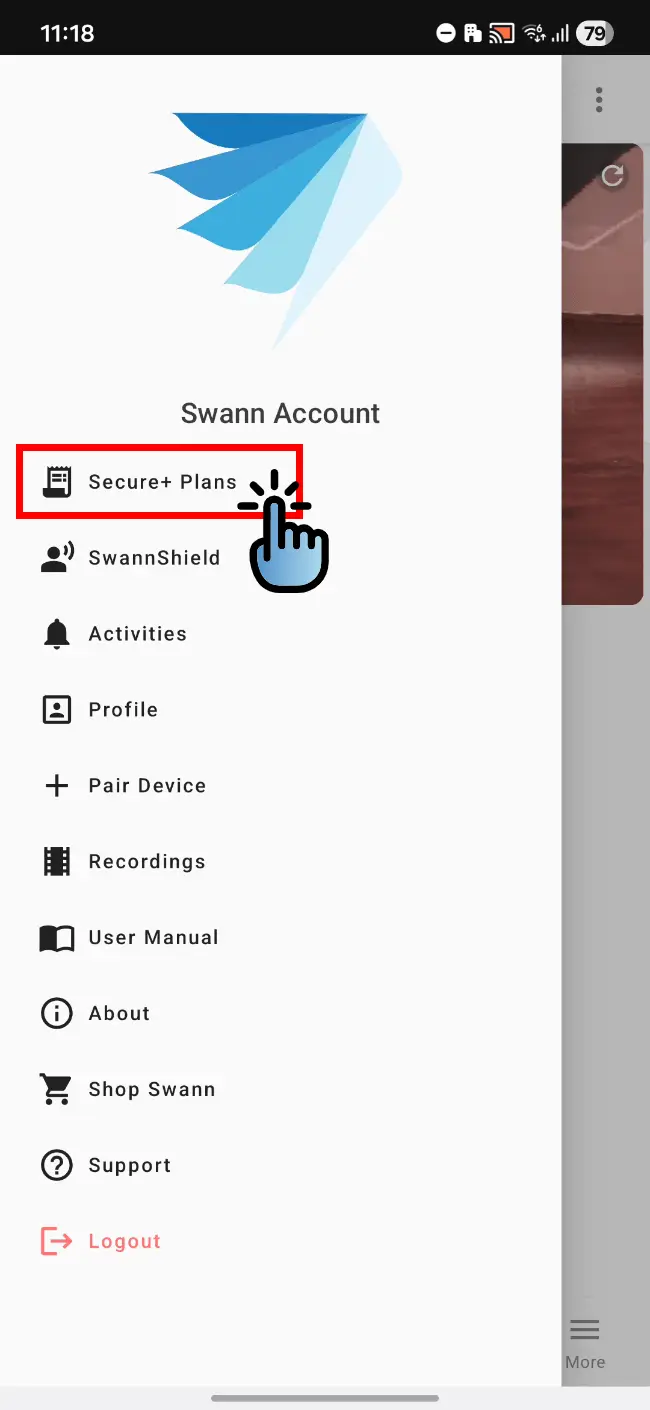
Task: Tap the More tab
Action: click(585, 1343)
